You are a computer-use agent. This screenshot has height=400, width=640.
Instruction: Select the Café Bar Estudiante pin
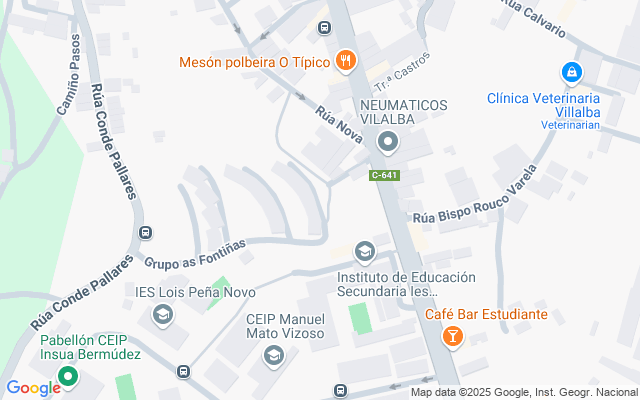click(x=452, y=336)
